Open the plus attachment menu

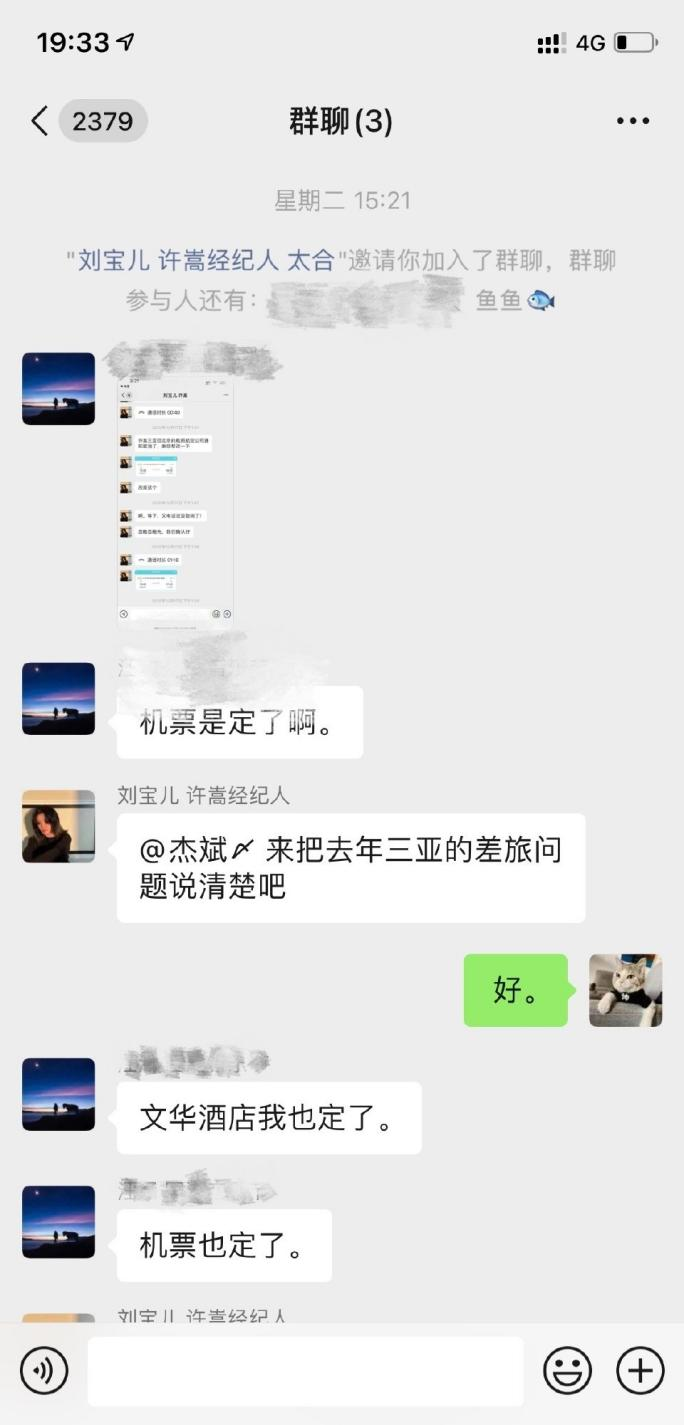point(640,1370)
